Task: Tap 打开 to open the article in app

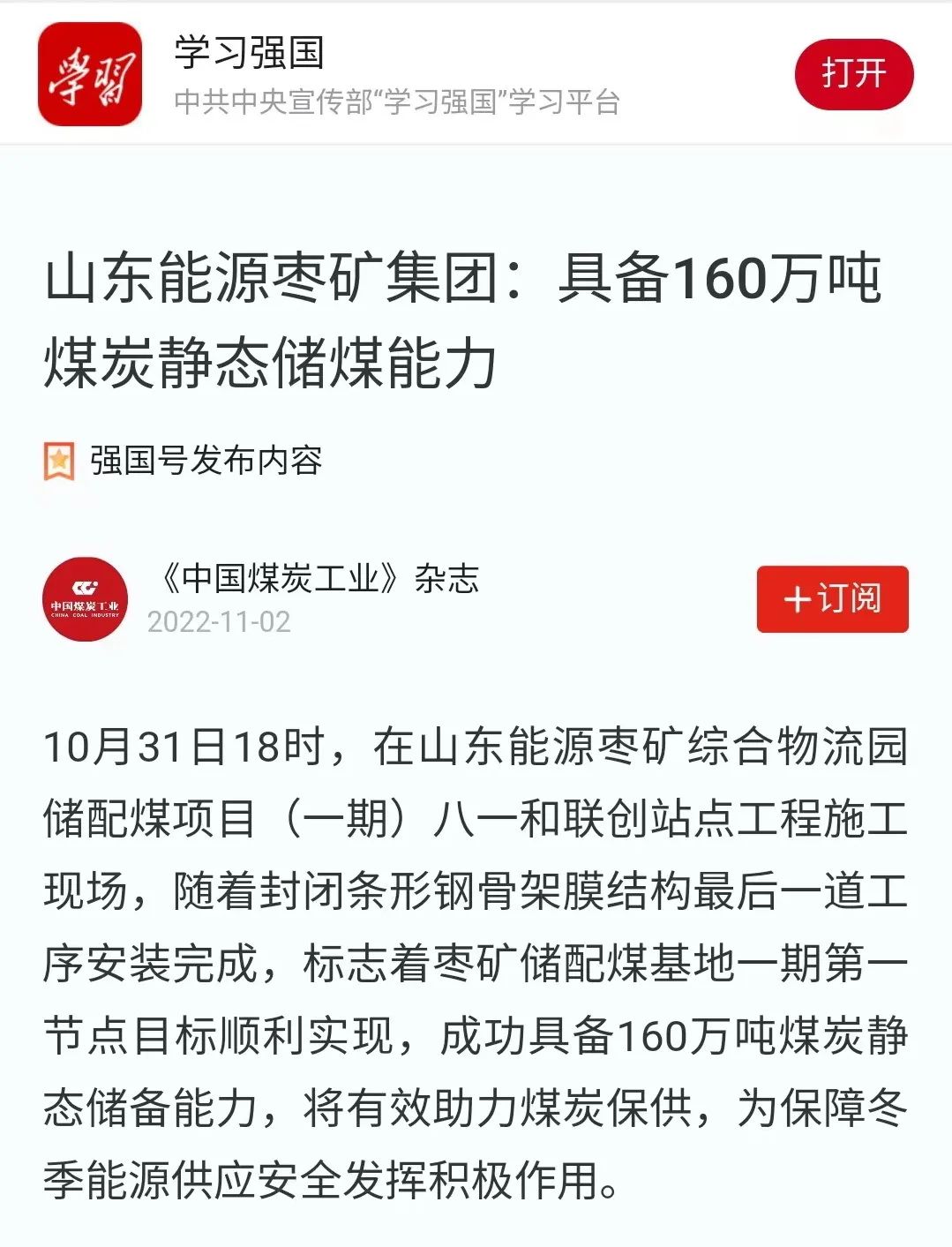Action: click(x=853, y=75)
